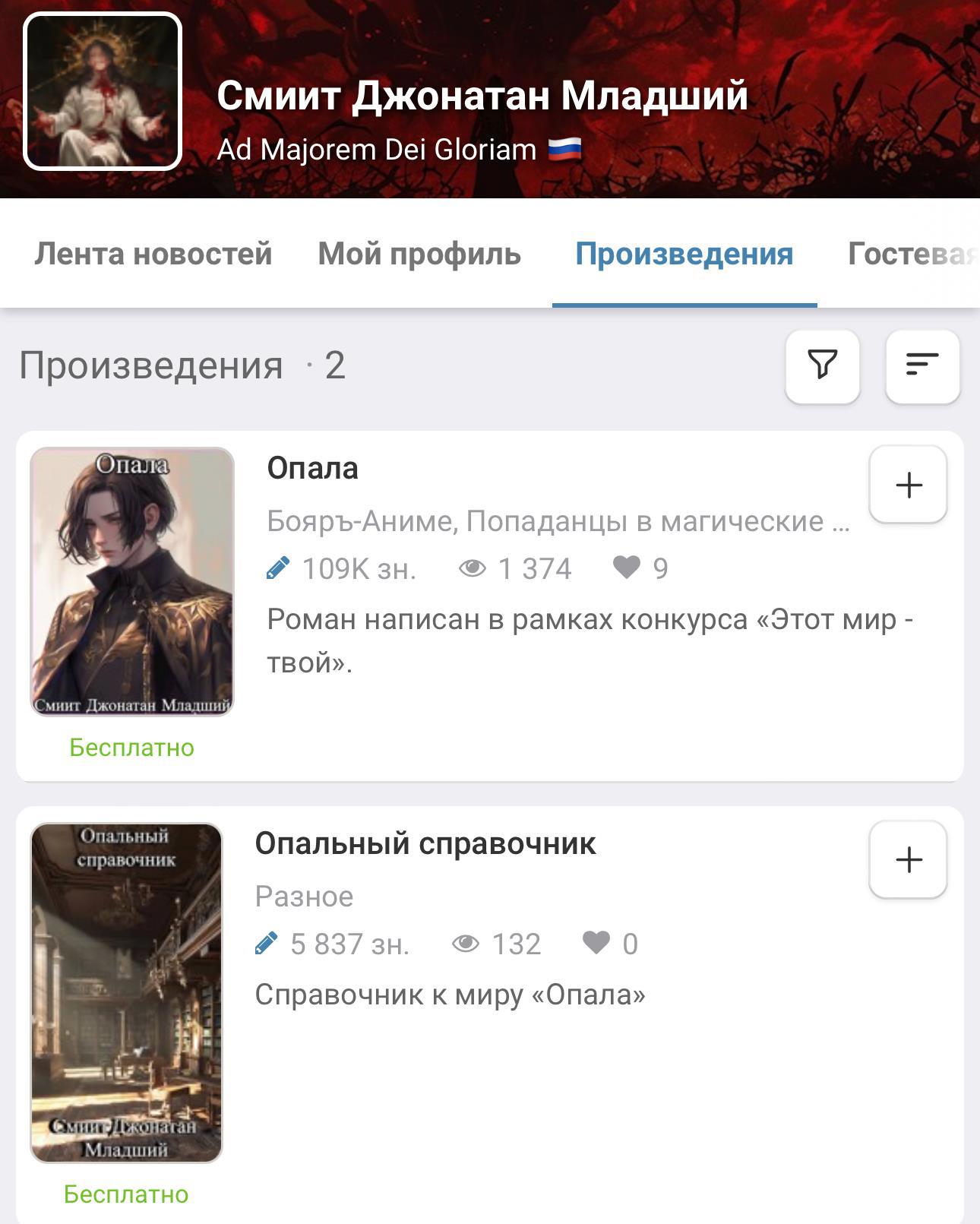The height and width of the screenshot is (1224, 980).
Task: View the Опальный справочник cover
Action: point(126,992)
